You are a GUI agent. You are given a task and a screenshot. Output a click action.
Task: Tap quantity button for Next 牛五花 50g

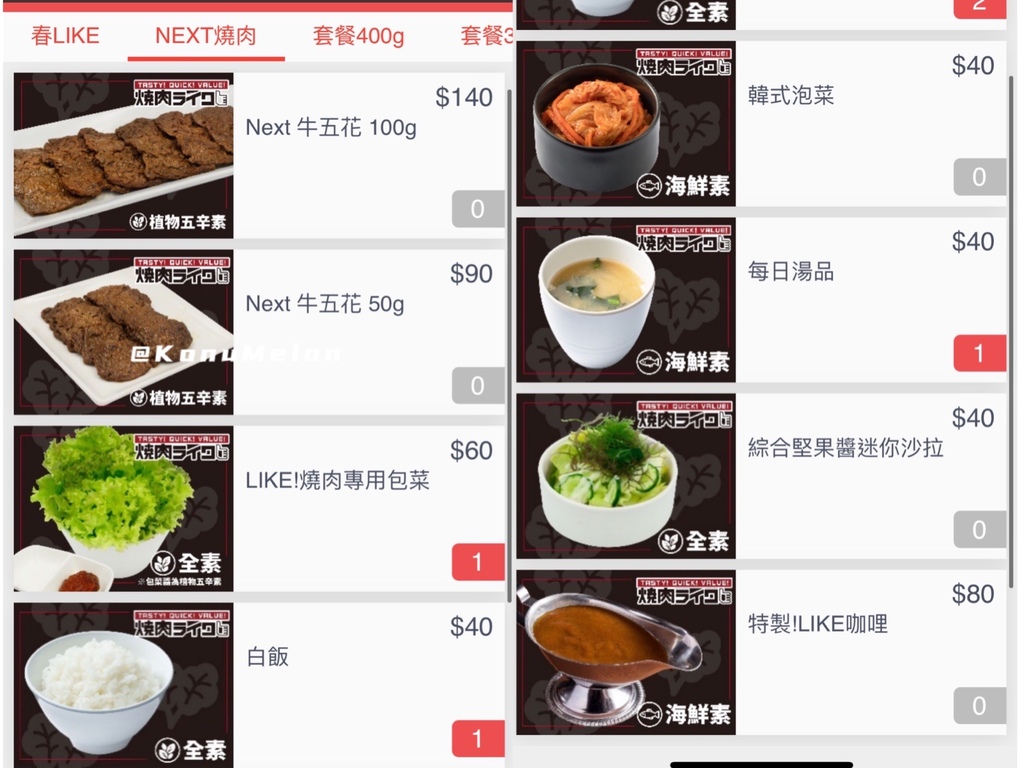pyautogui.click(x=477, y=386)
